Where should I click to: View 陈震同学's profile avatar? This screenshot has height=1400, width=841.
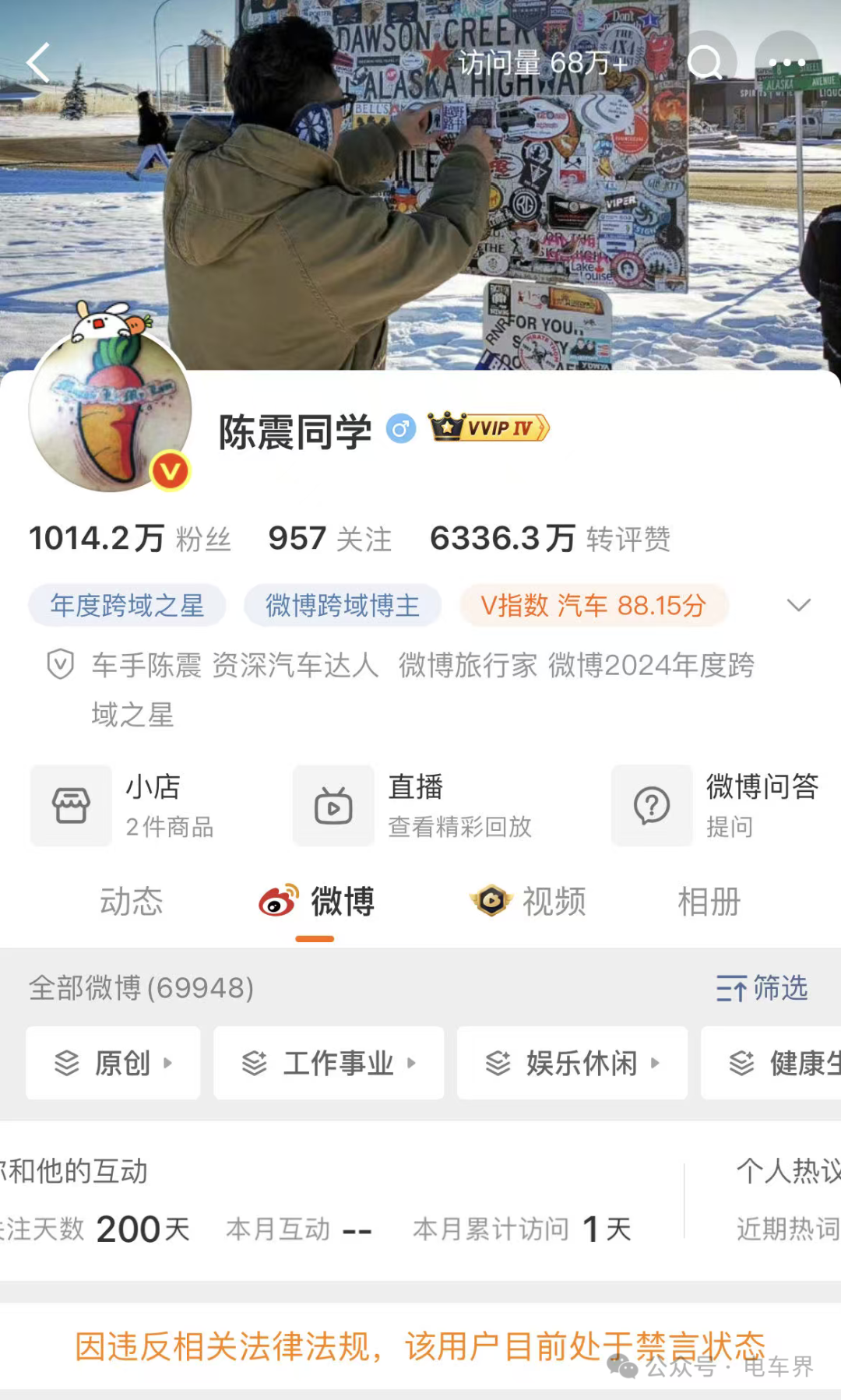click(110, 410)
